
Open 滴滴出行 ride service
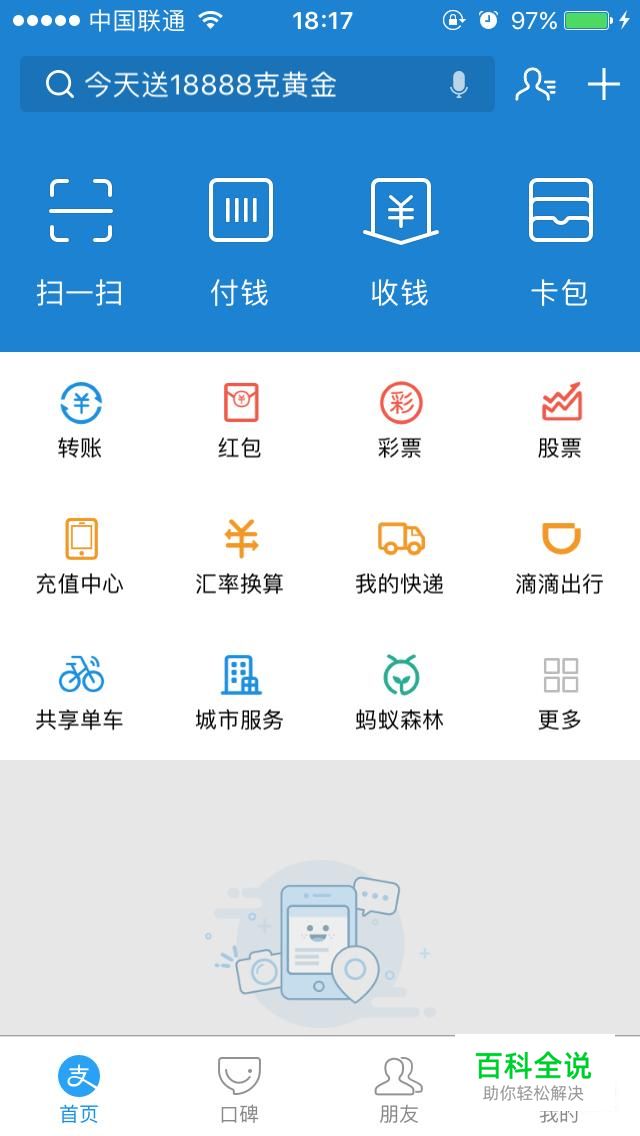(560, 556)
